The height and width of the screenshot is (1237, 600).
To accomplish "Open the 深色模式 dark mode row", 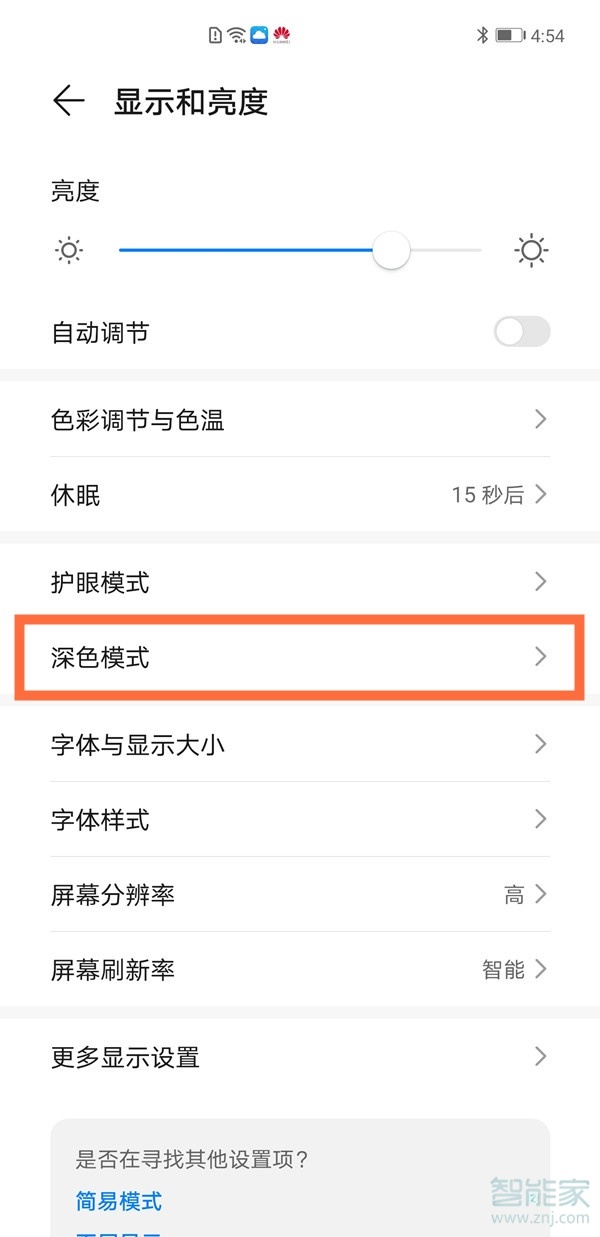I will 300,657.
